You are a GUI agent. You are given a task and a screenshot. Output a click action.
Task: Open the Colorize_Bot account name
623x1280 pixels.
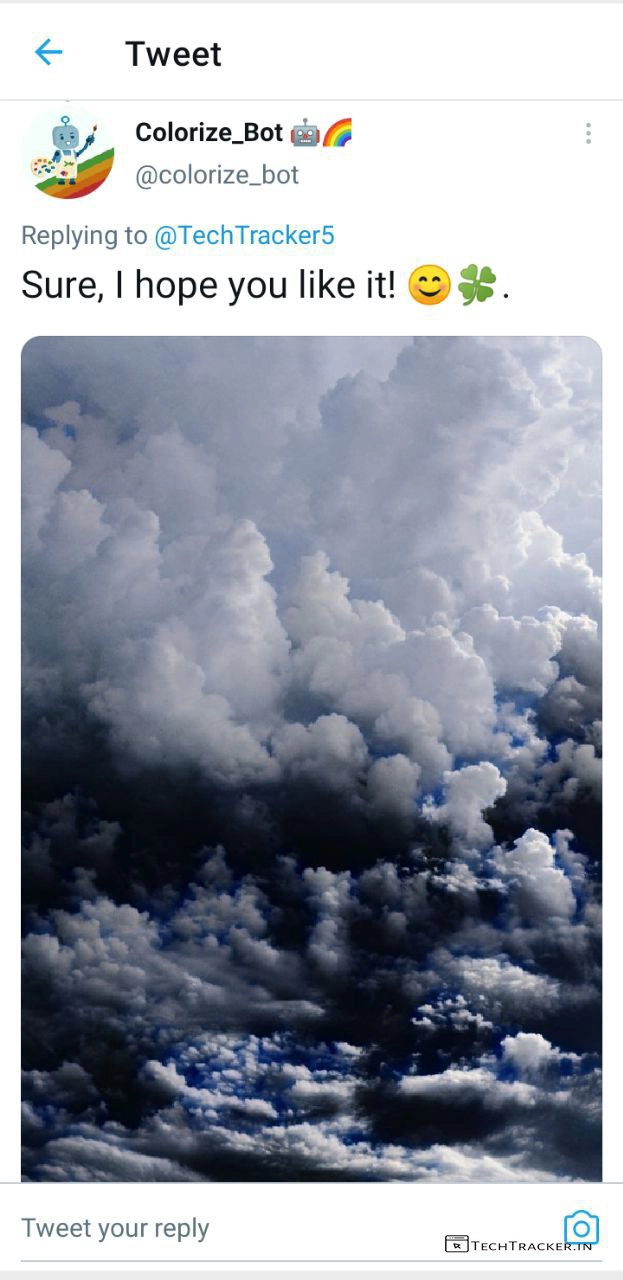tap(209, 132)
